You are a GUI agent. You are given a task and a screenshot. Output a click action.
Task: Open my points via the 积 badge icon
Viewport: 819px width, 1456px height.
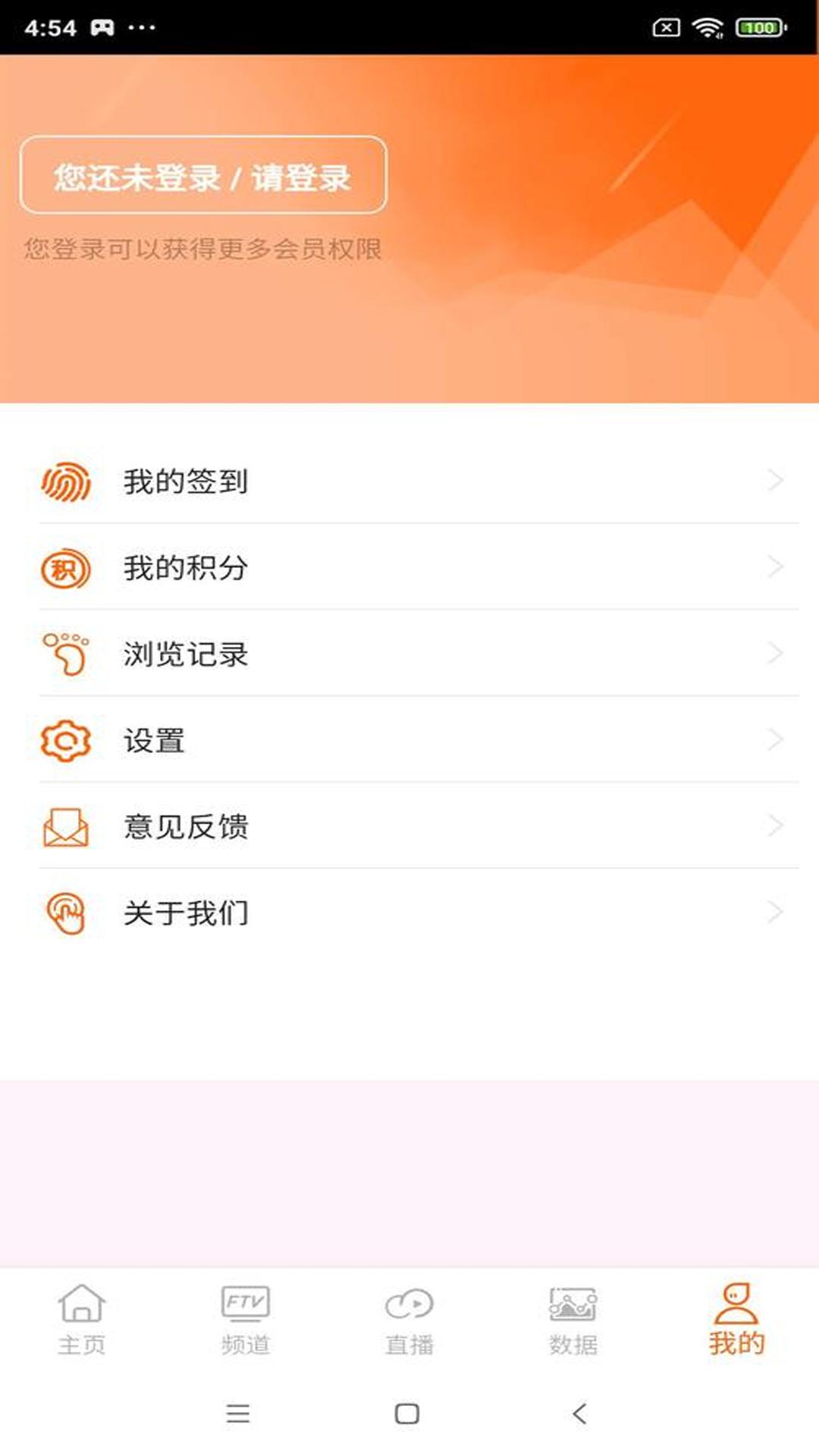[67, 566]
